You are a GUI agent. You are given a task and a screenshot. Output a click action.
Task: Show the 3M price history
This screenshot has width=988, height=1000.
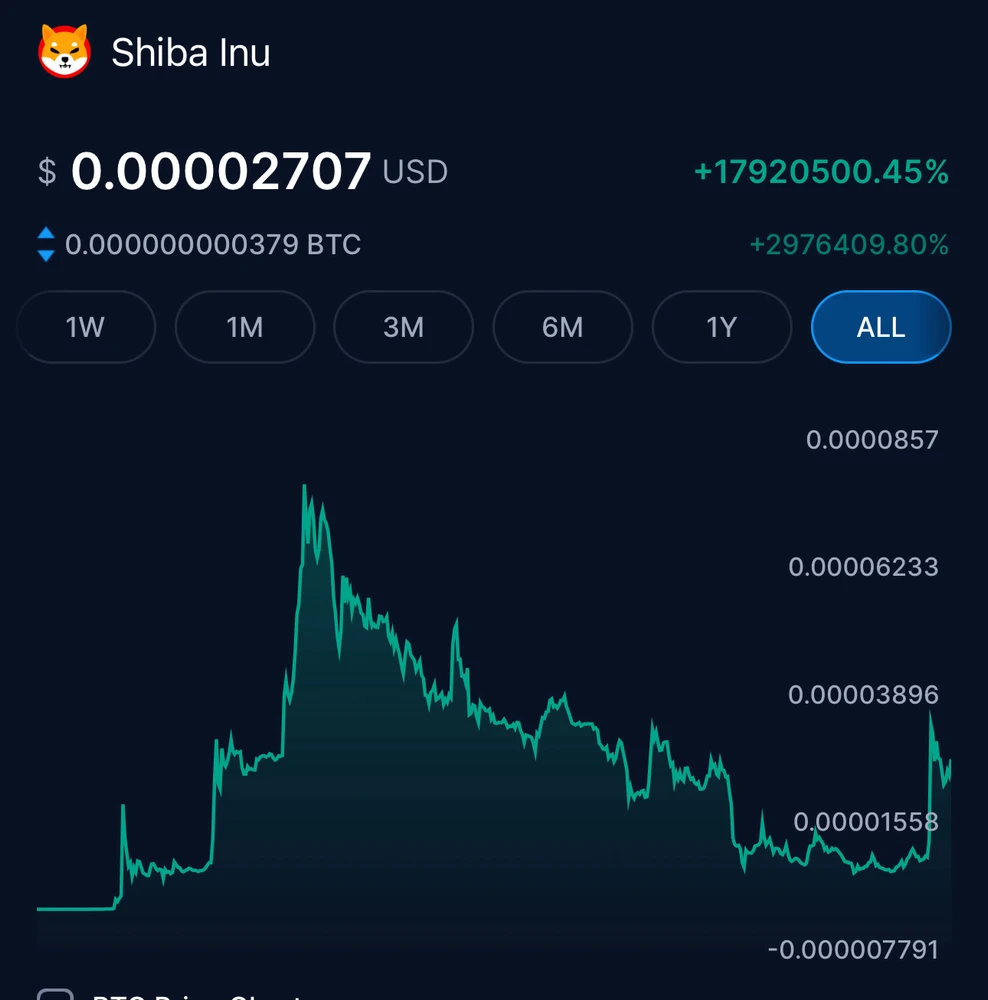pos(403,327)
